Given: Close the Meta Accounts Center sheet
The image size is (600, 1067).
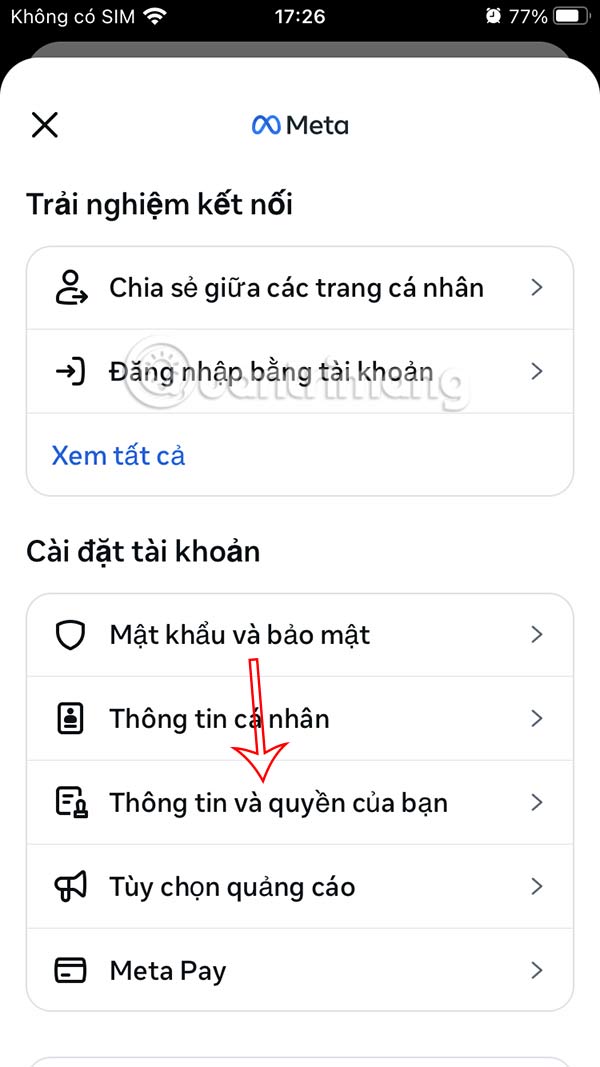Looking at the screenshot, I should [x=45, y=125].
